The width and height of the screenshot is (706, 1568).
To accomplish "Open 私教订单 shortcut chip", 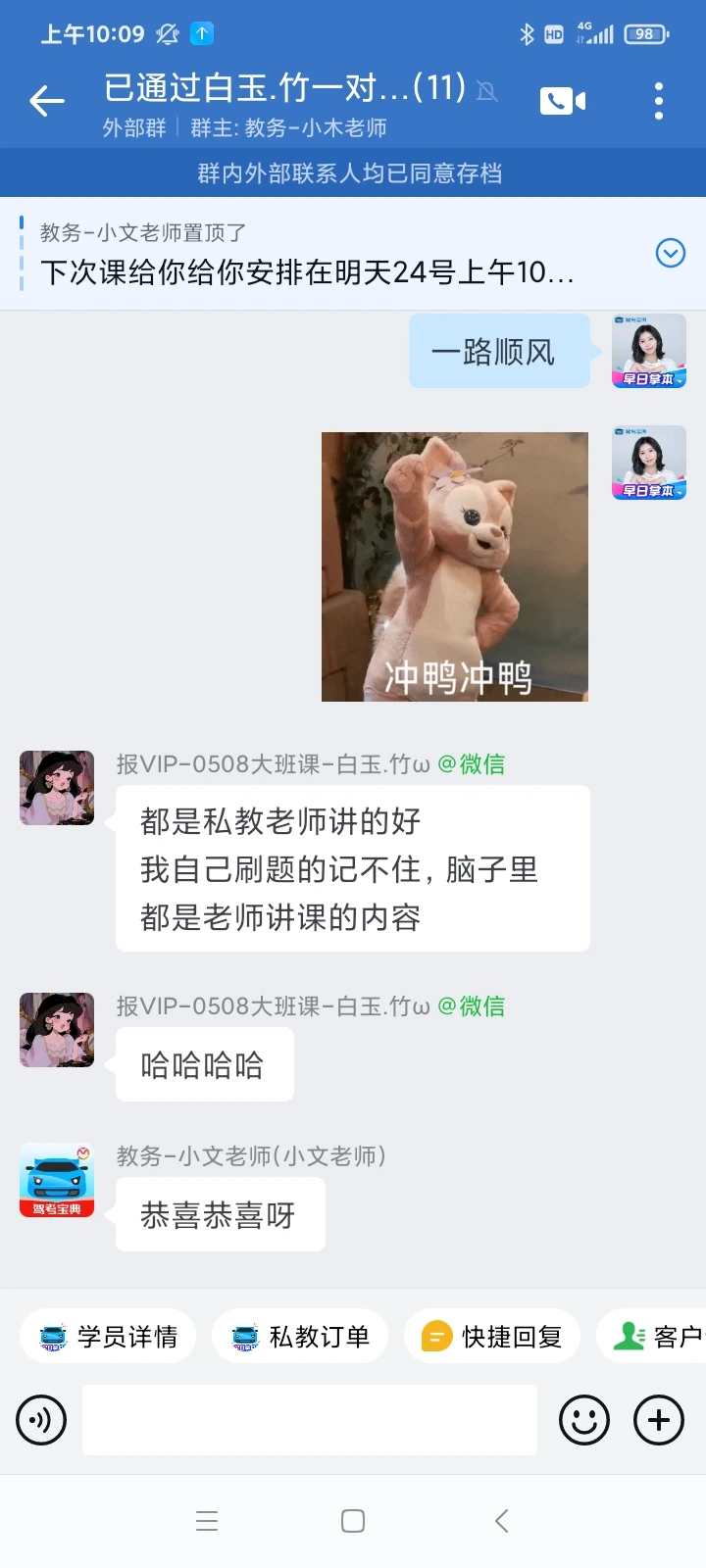I will (x=300, y=1337).
